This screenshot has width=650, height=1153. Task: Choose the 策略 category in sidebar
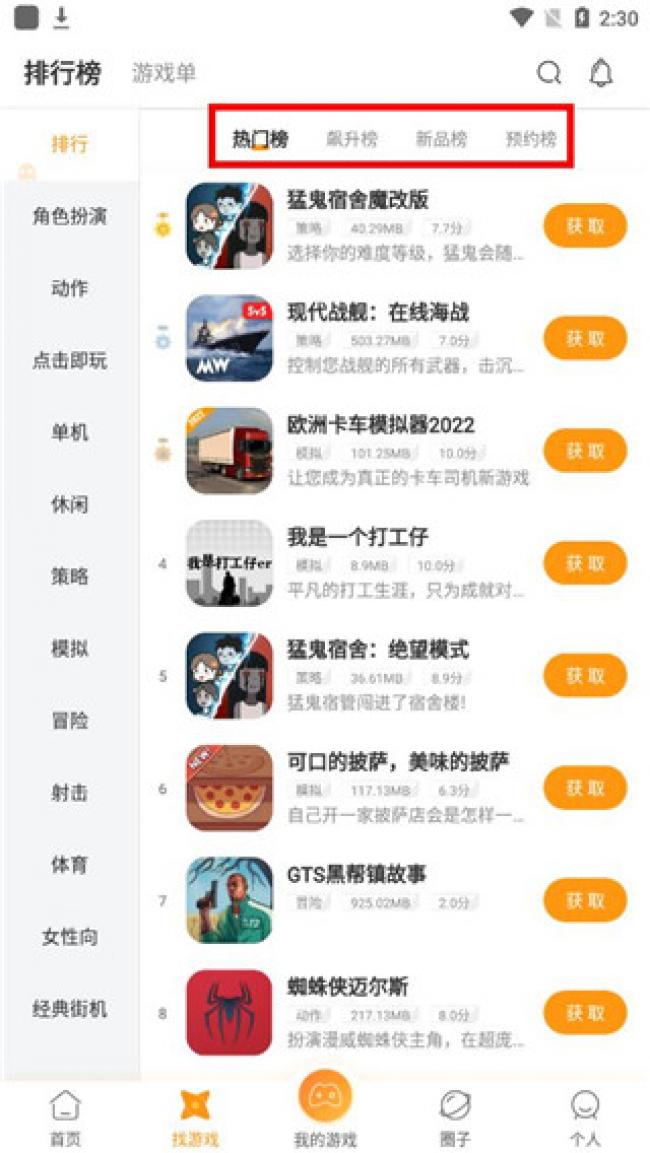click(70, 576)
